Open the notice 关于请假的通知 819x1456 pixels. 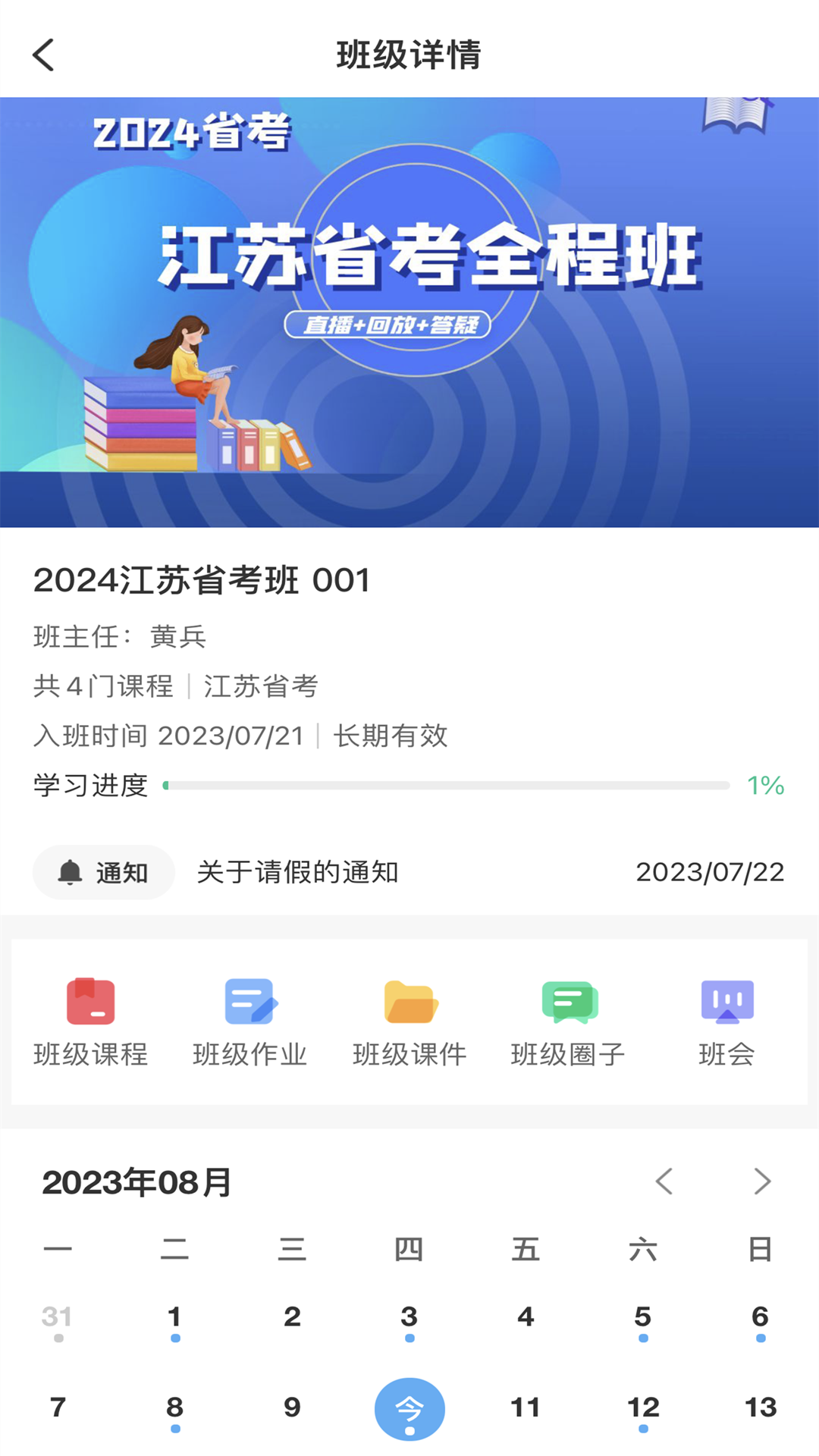coord(297,872)
